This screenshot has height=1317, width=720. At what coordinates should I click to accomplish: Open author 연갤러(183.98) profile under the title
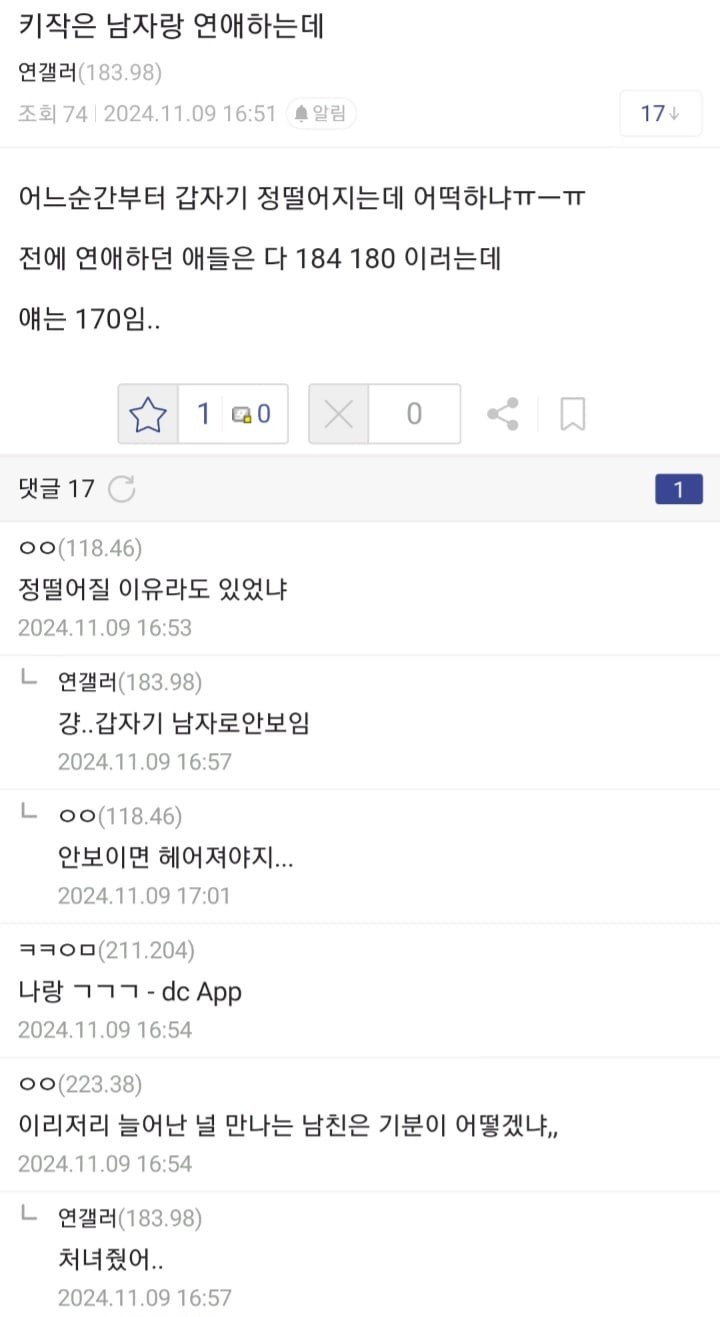pyautogui.click(x=90, y=72)
